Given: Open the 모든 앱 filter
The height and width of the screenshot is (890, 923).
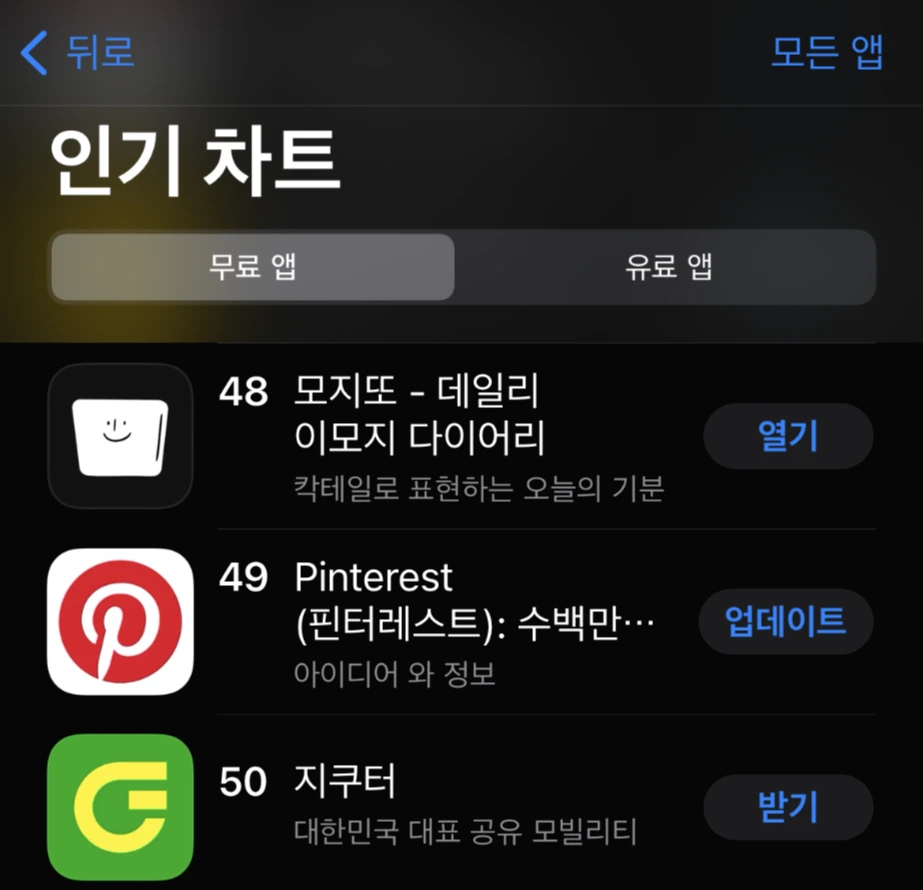Looking at the screenshot, I should [x=826, y=53].
